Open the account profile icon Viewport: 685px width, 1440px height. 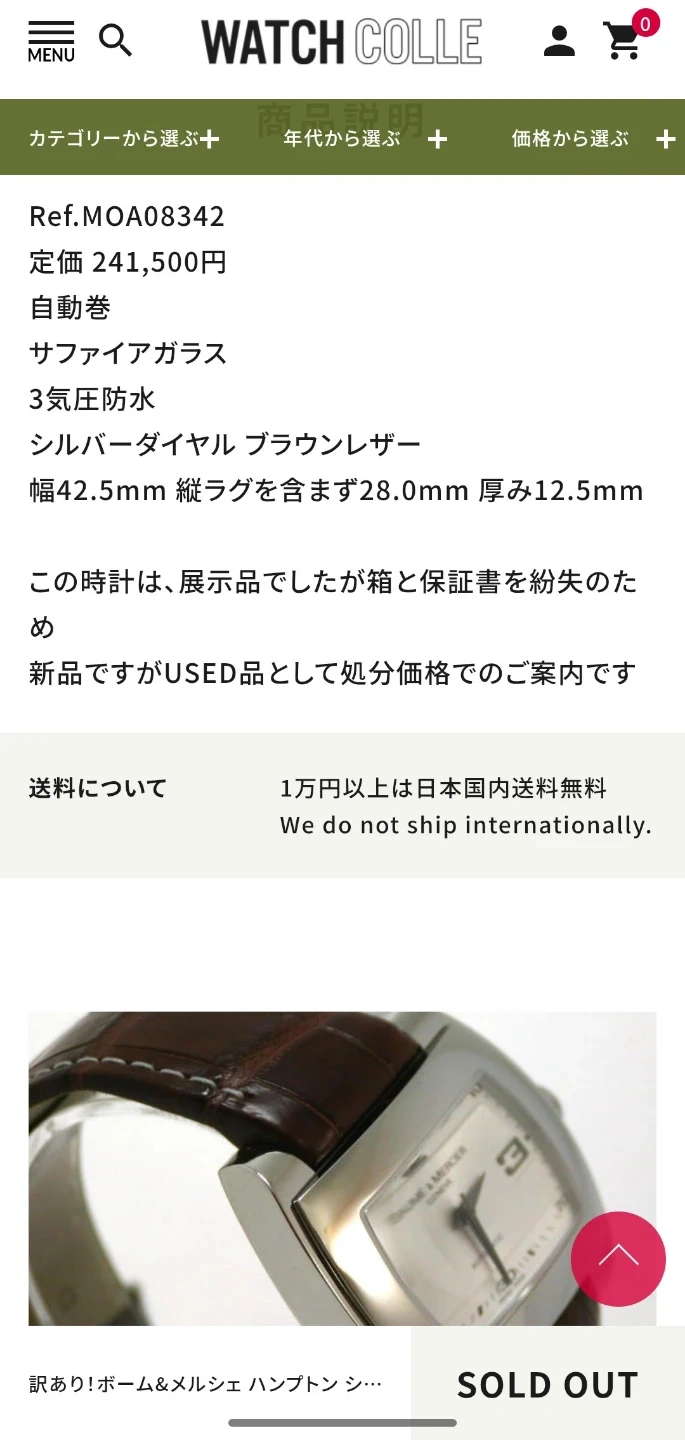pyautogui.click(x=559, y=41)
